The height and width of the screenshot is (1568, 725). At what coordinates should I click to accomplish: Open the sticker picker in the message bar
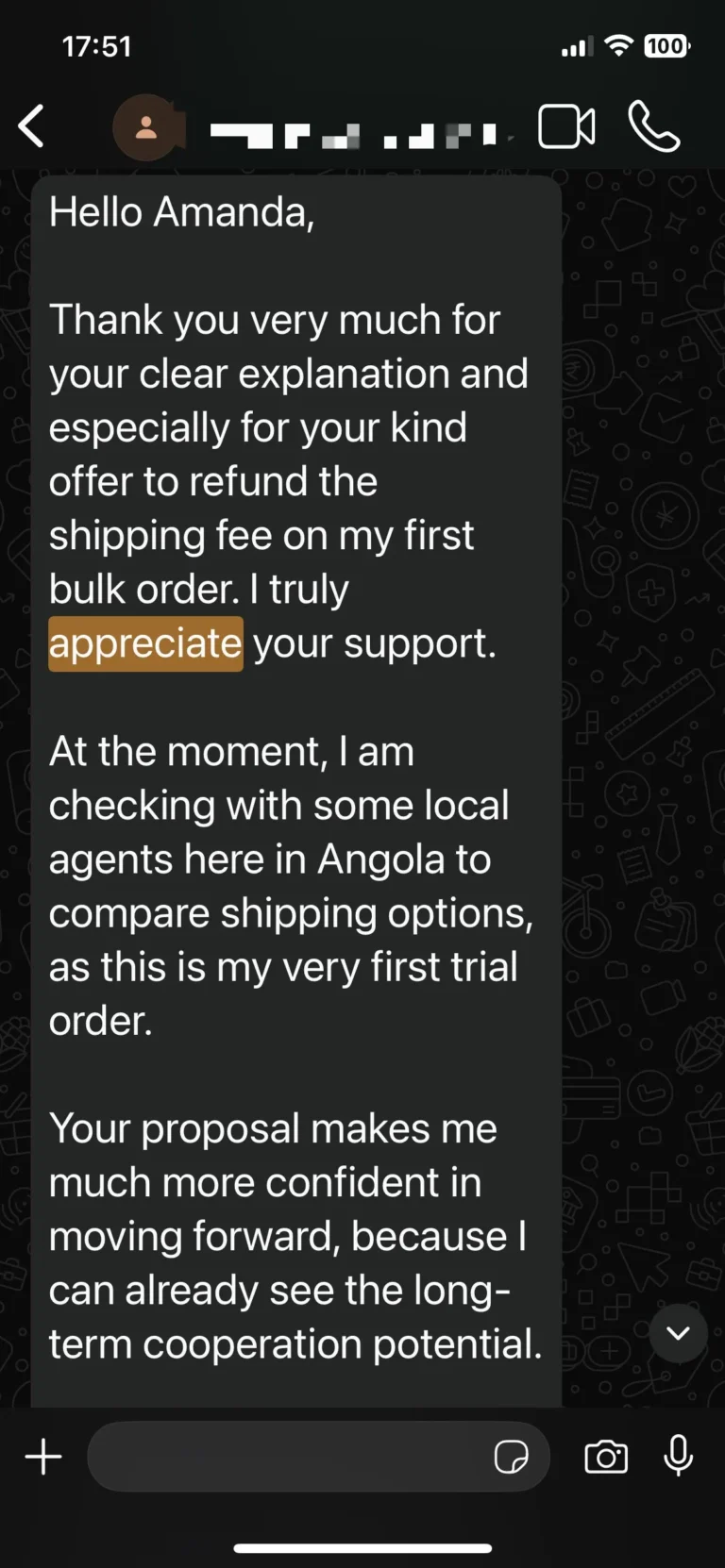point(512,1456)
